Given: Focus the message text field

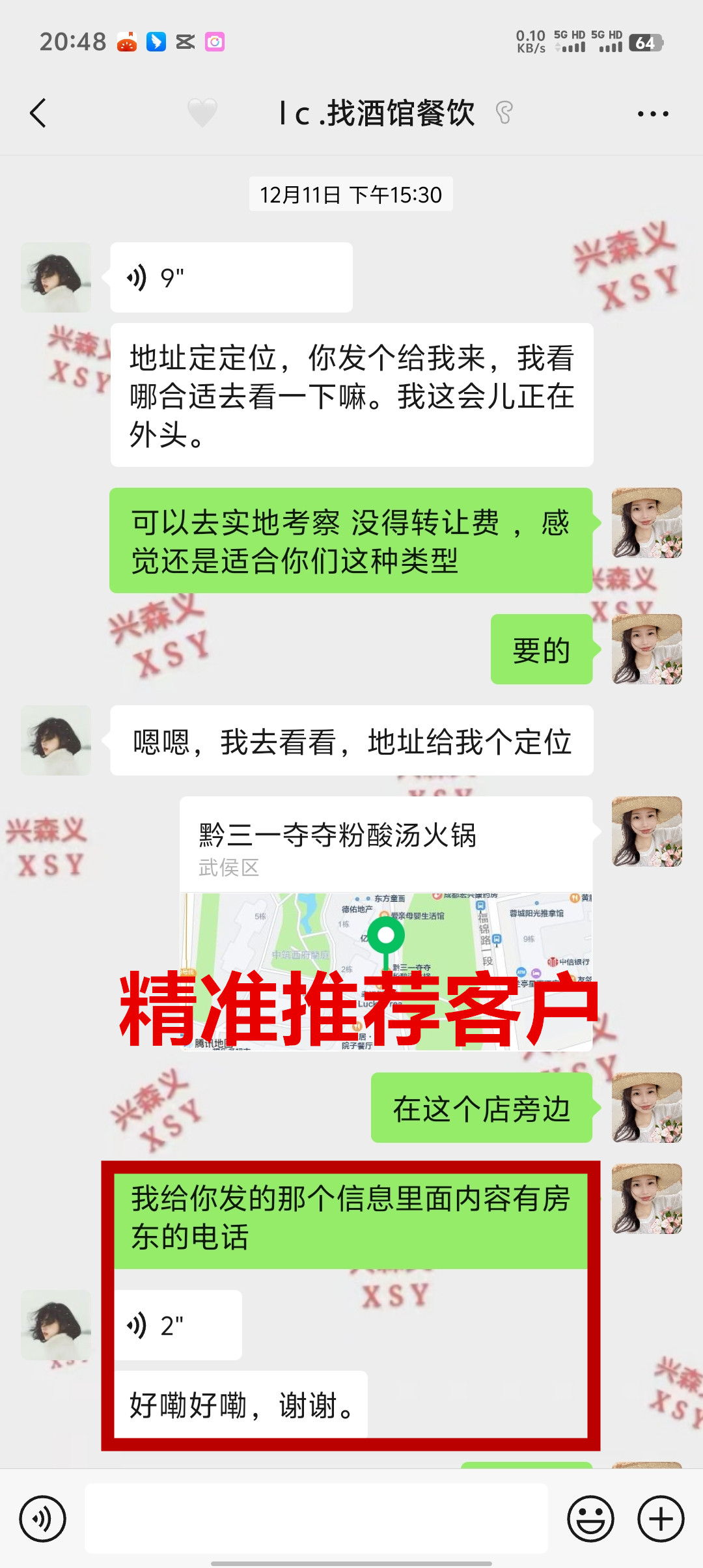Looking at the screenshot, I should pyautogui.click(x=316, y=1519).
